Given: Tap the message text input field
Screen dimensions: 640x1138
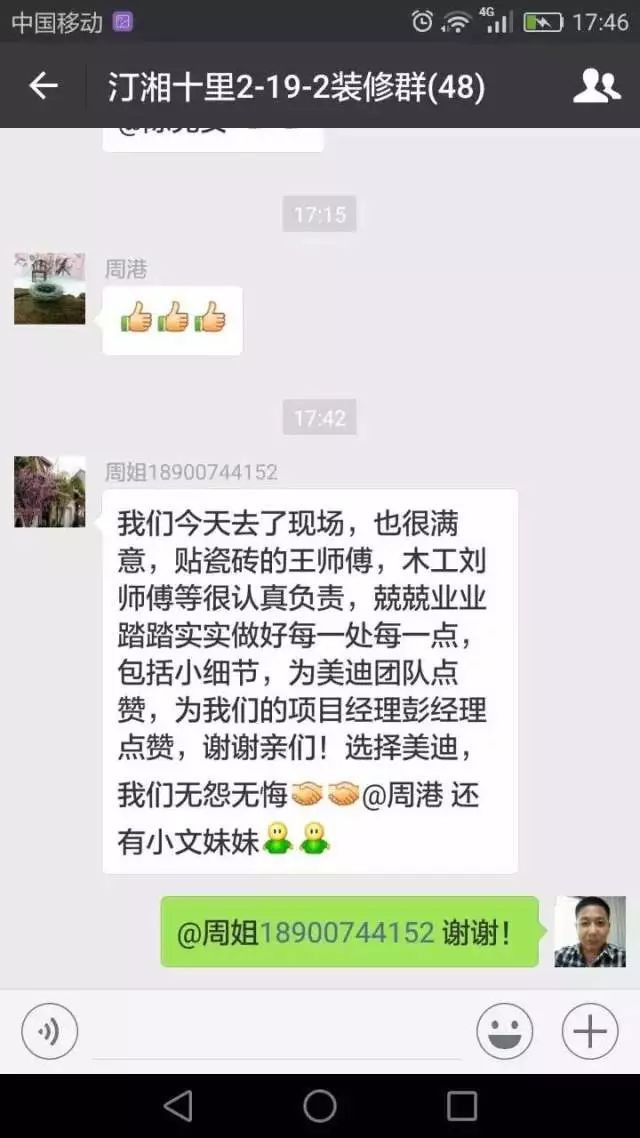Looking at the screenshot, I should pyautogui.click(x=276, y=1030).
